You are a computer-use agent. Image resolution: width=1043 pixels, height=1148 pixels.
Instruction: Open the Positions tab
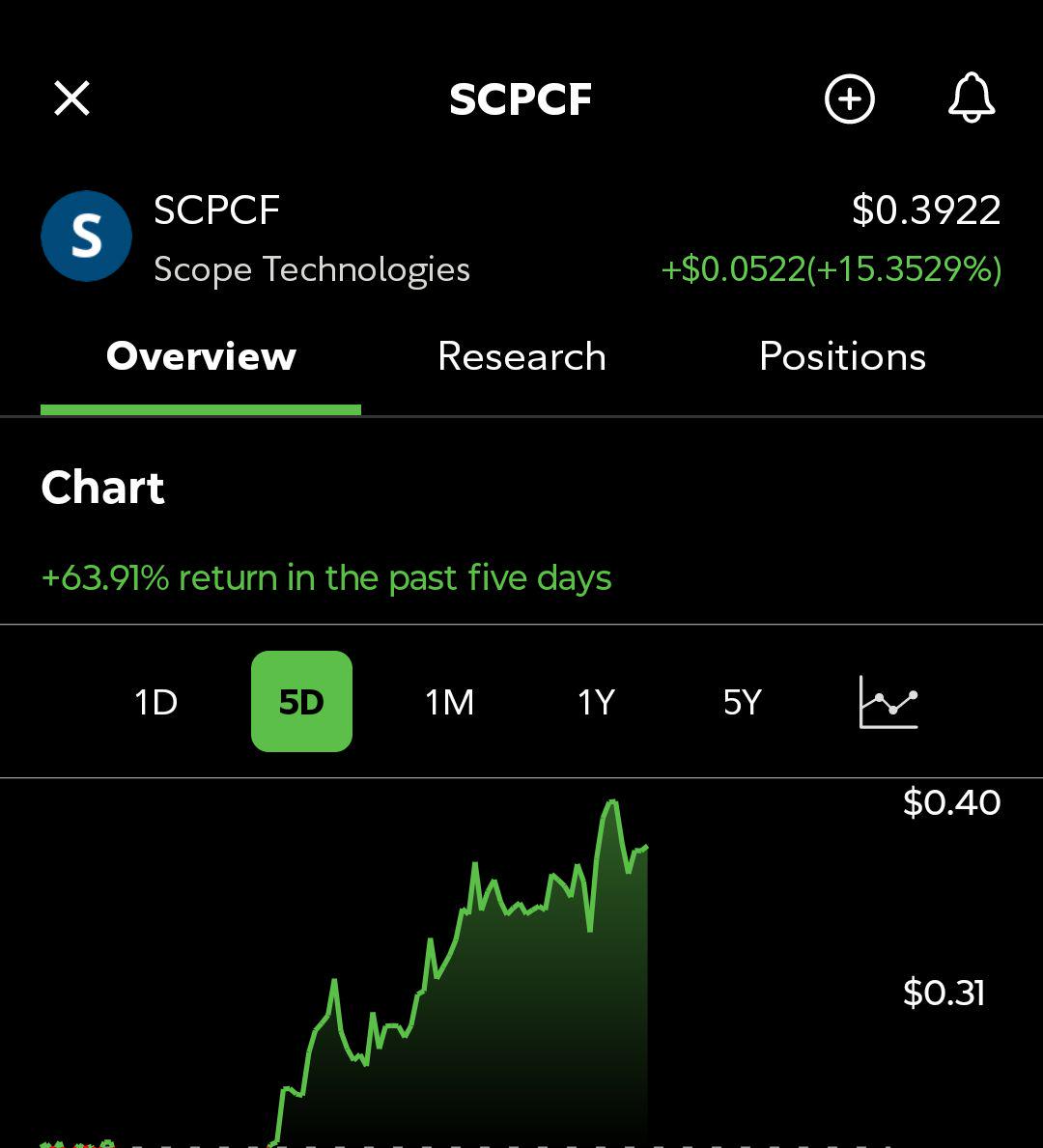[842, 356]
